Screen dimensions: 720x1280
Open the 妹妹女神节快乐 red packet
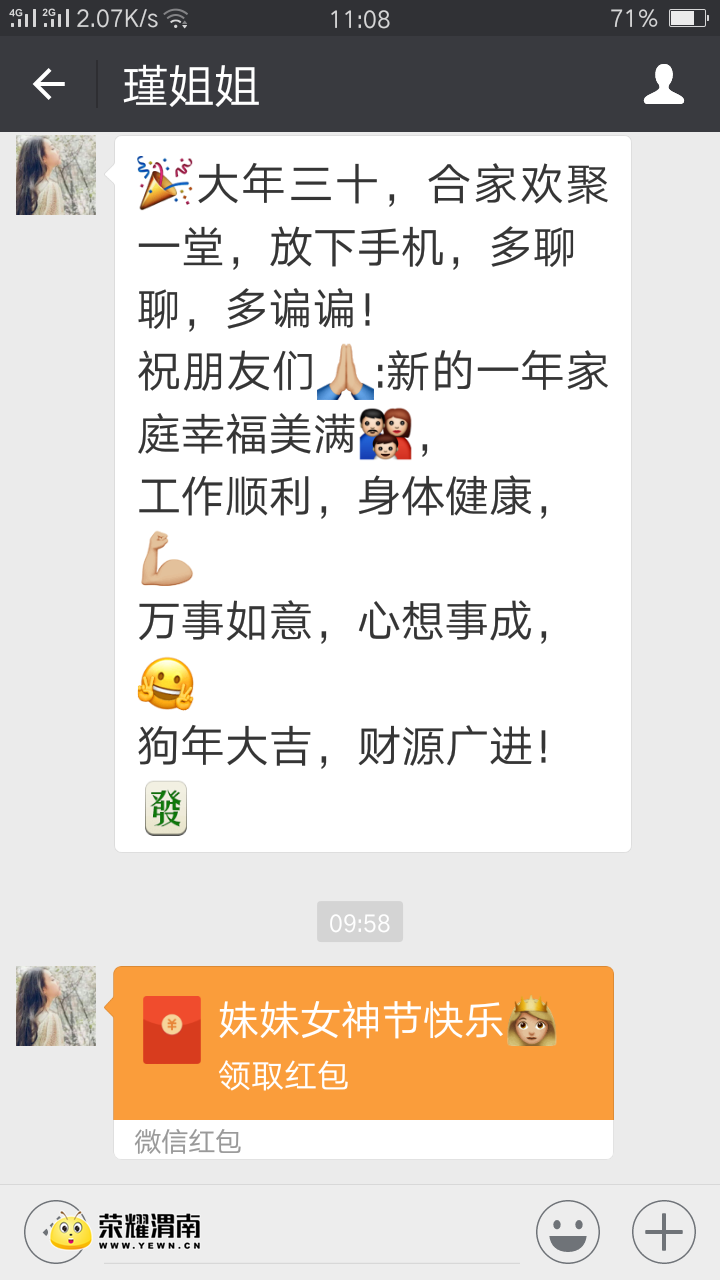(x=363, y=1043)
